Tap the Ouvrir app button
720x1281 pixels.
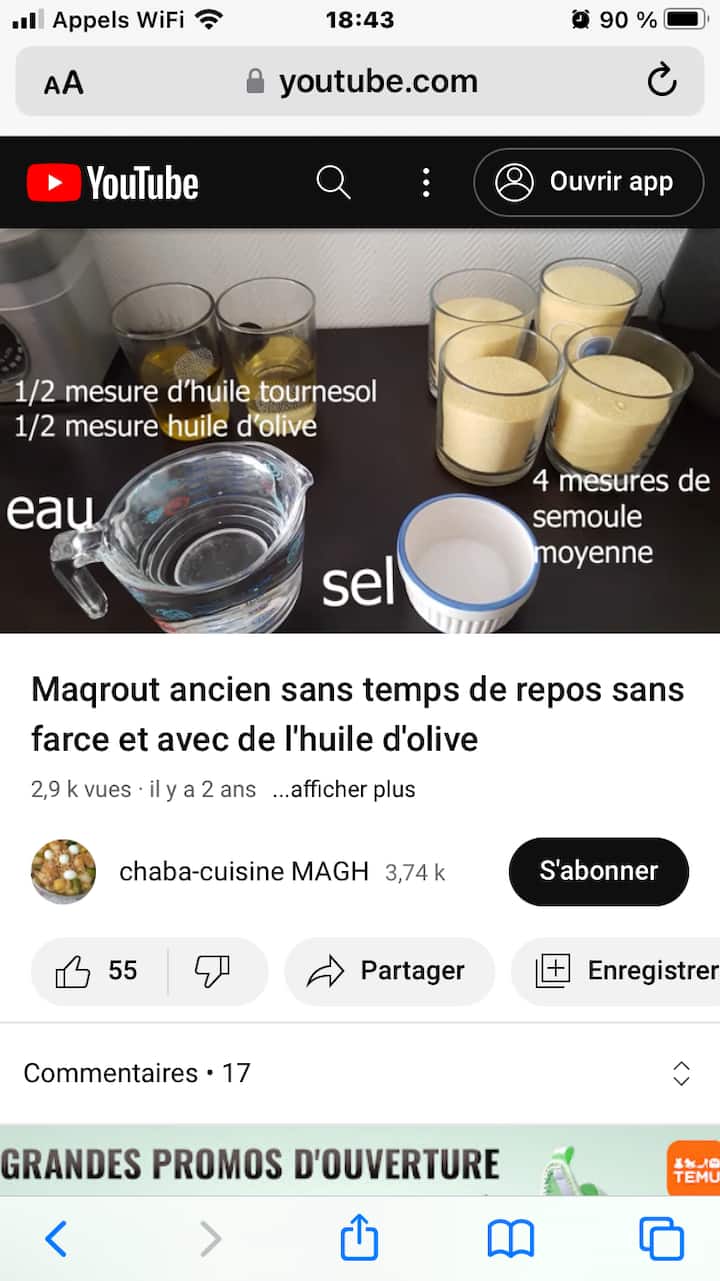coord(588,182)
